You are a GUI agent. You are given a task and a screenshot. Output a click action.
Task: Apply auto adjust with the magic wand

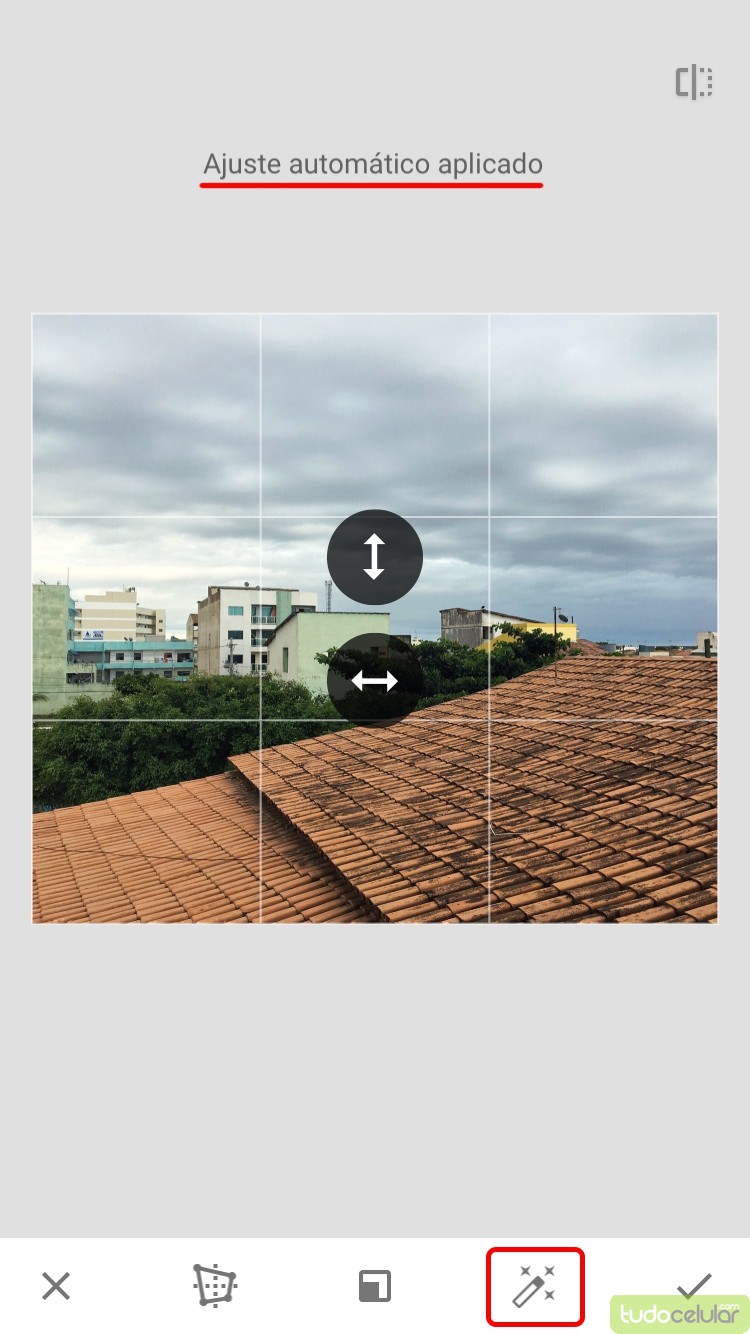click(x=535, y=1286)
